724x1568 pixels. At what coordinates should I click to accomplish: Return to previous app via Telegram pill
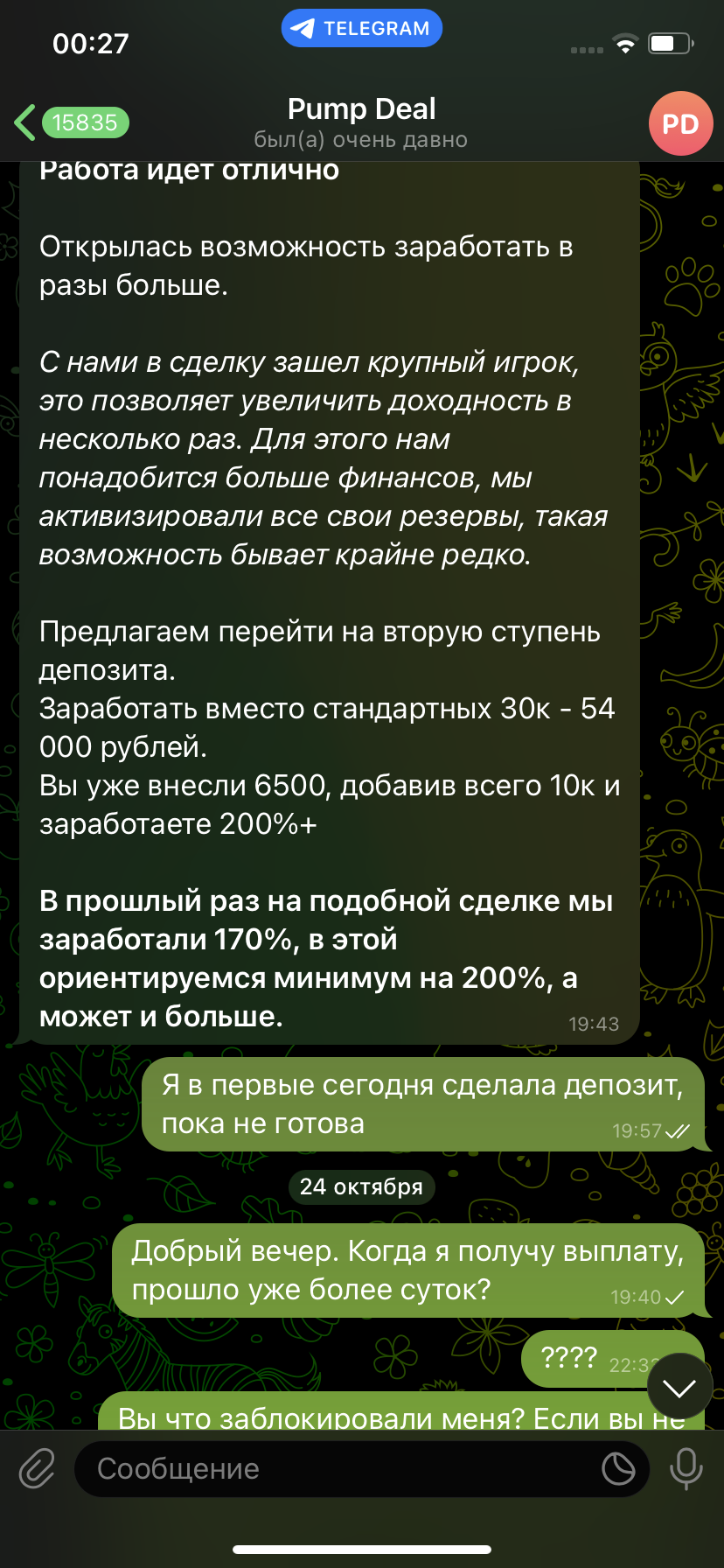coord(361,28)
